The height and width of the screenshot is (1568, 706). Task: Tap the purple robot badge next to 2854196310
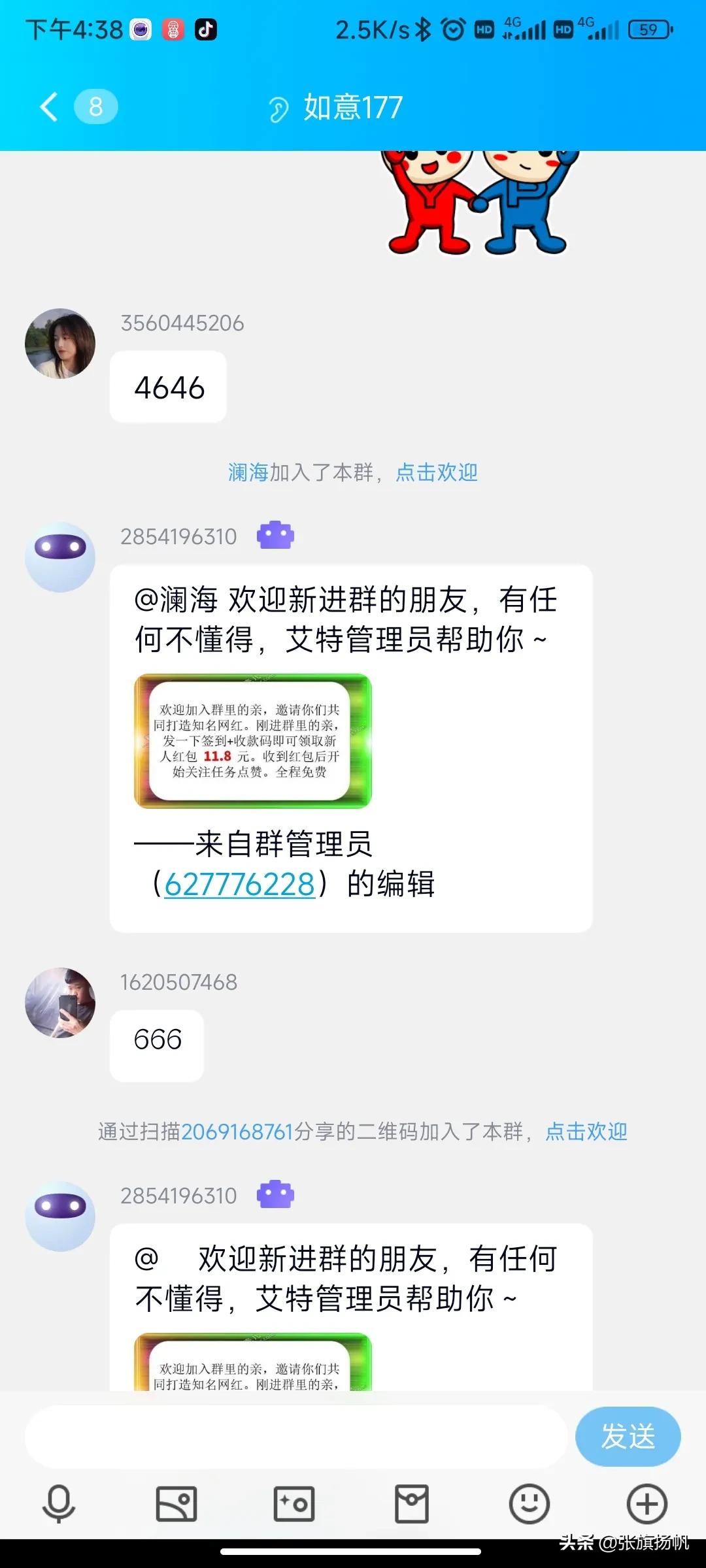coord(276,535)
